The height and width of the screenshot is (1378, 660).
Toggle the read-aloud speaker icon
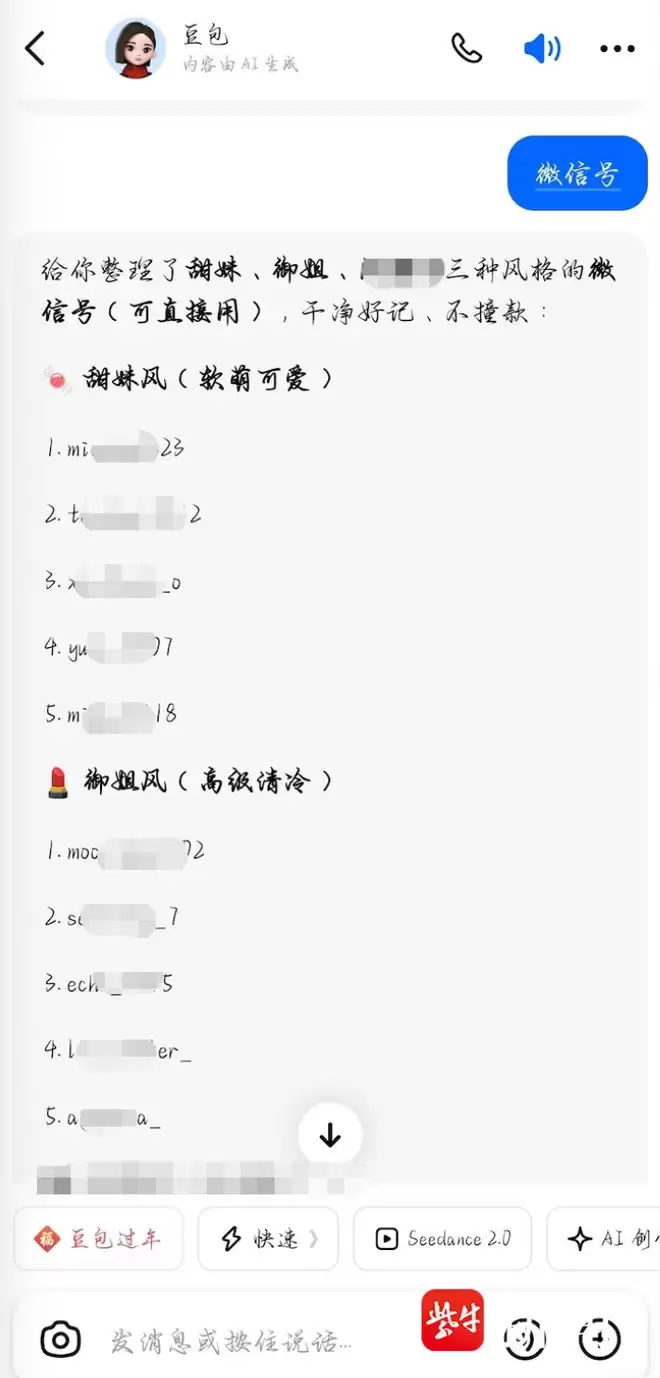(542, 48)
